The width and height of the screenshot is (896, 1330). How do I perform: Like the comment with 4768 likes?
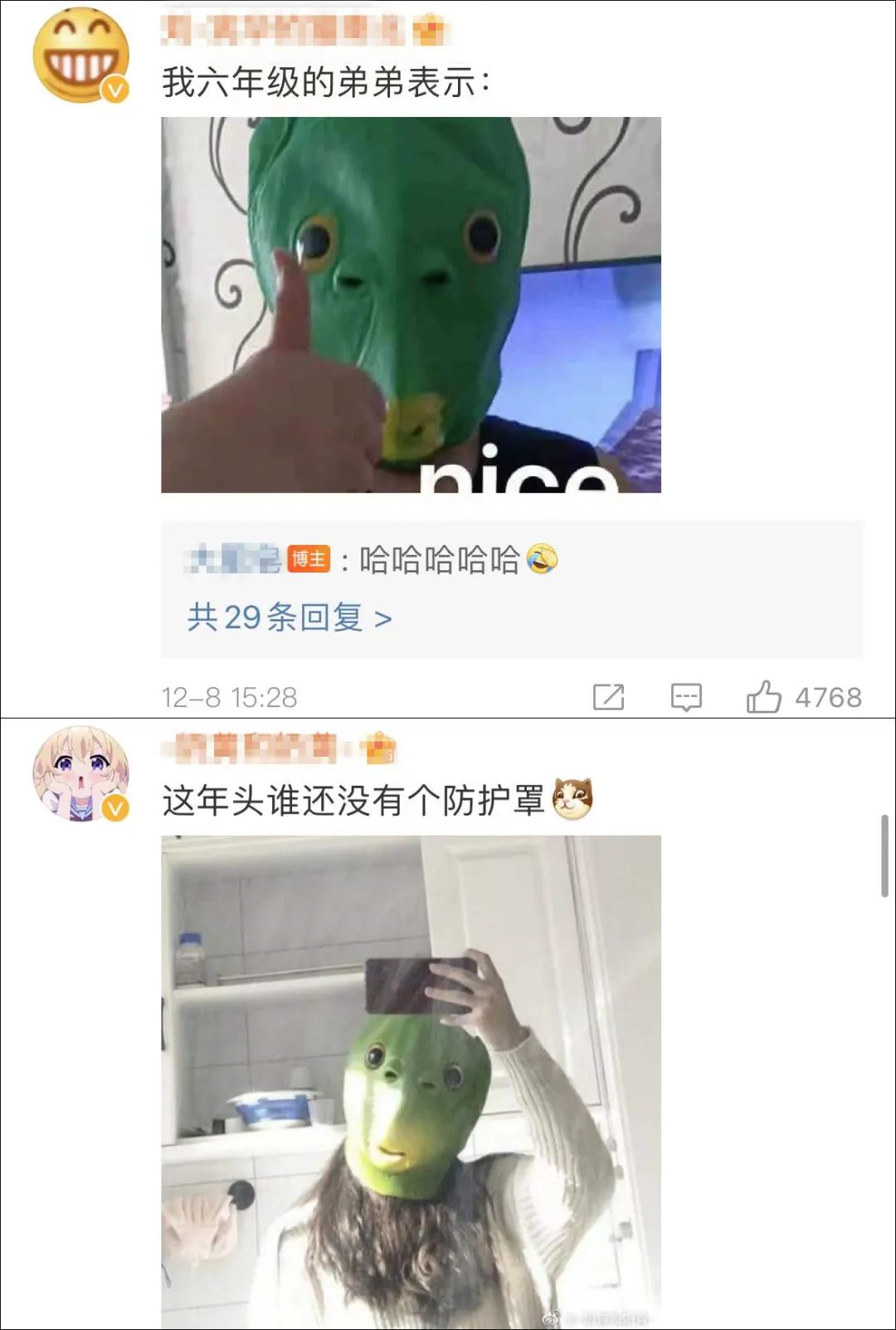763,697
